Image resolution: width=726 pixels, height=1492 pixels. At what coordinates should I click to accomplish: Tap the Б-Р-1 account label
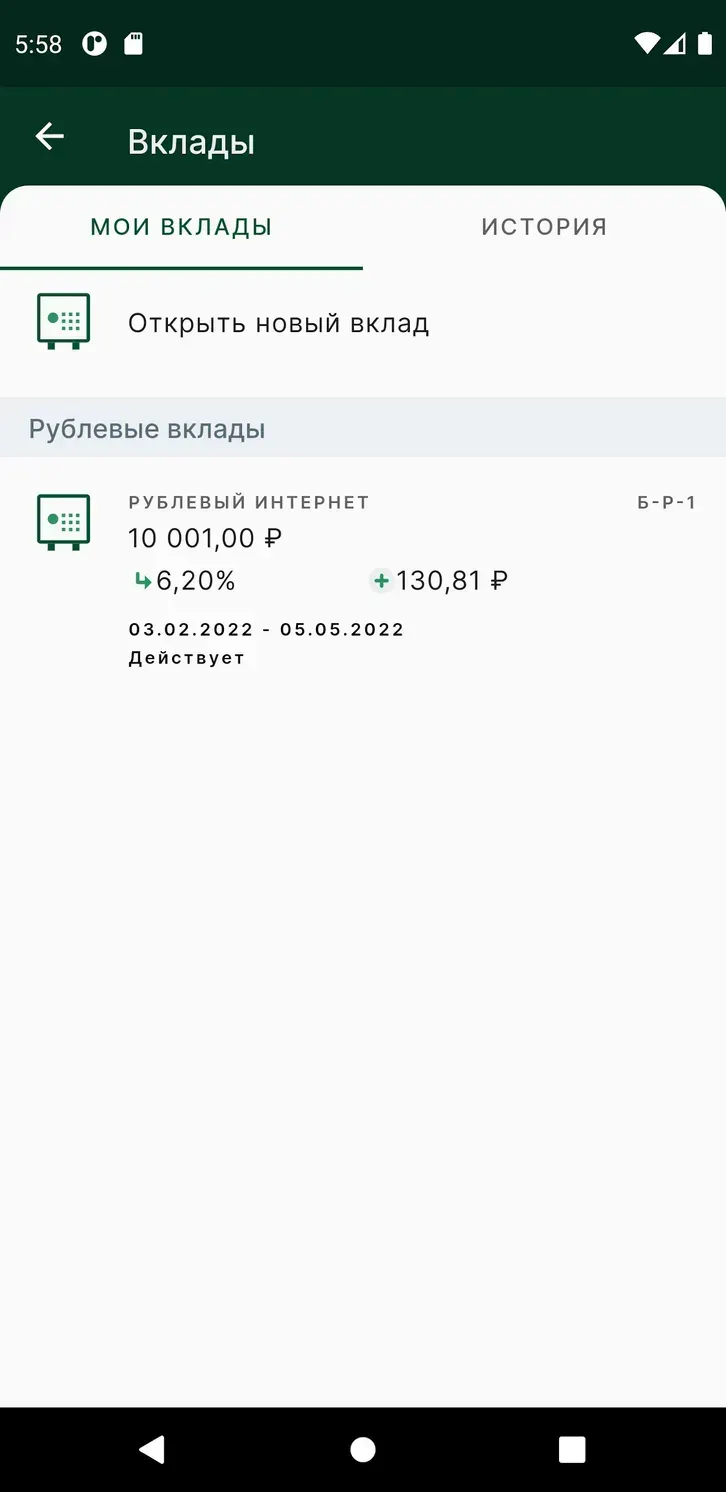(x=668, y=502)
